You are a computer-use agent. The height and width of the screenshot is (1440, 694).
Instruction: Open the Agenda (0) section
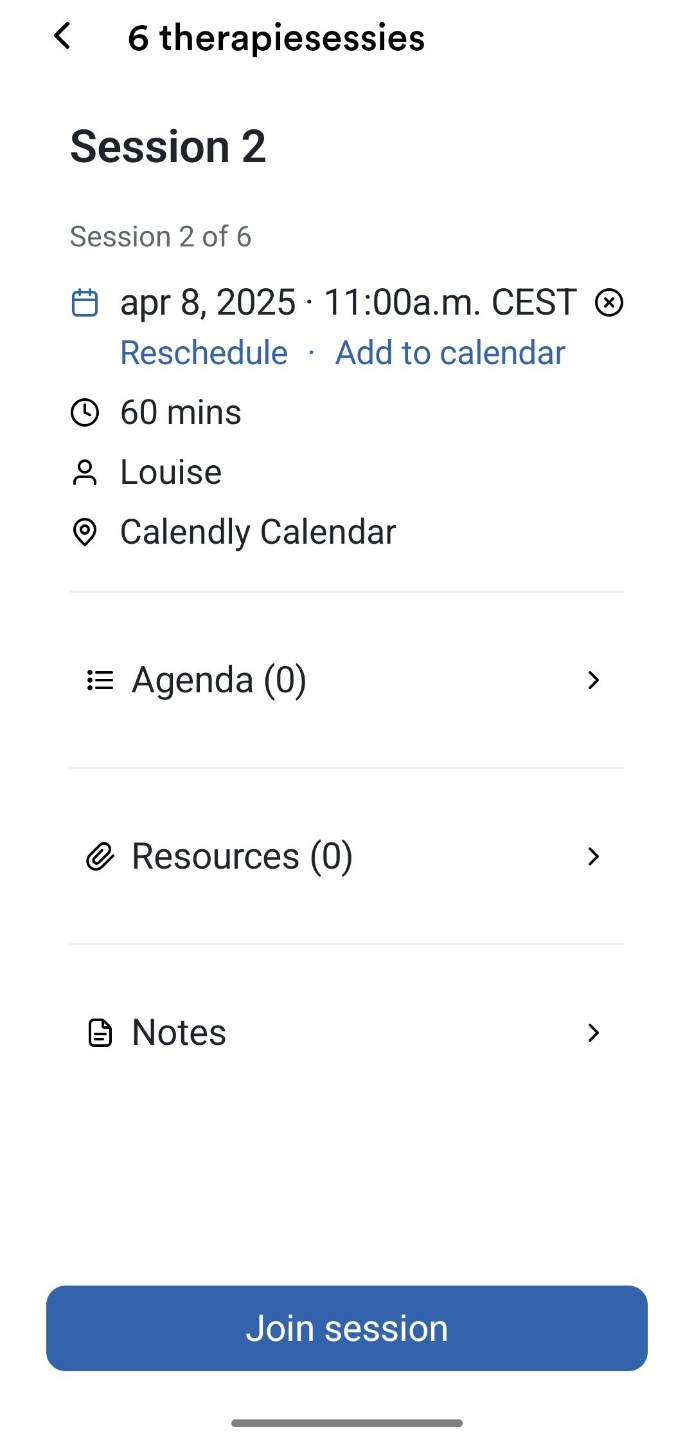(x=346, y=680)
